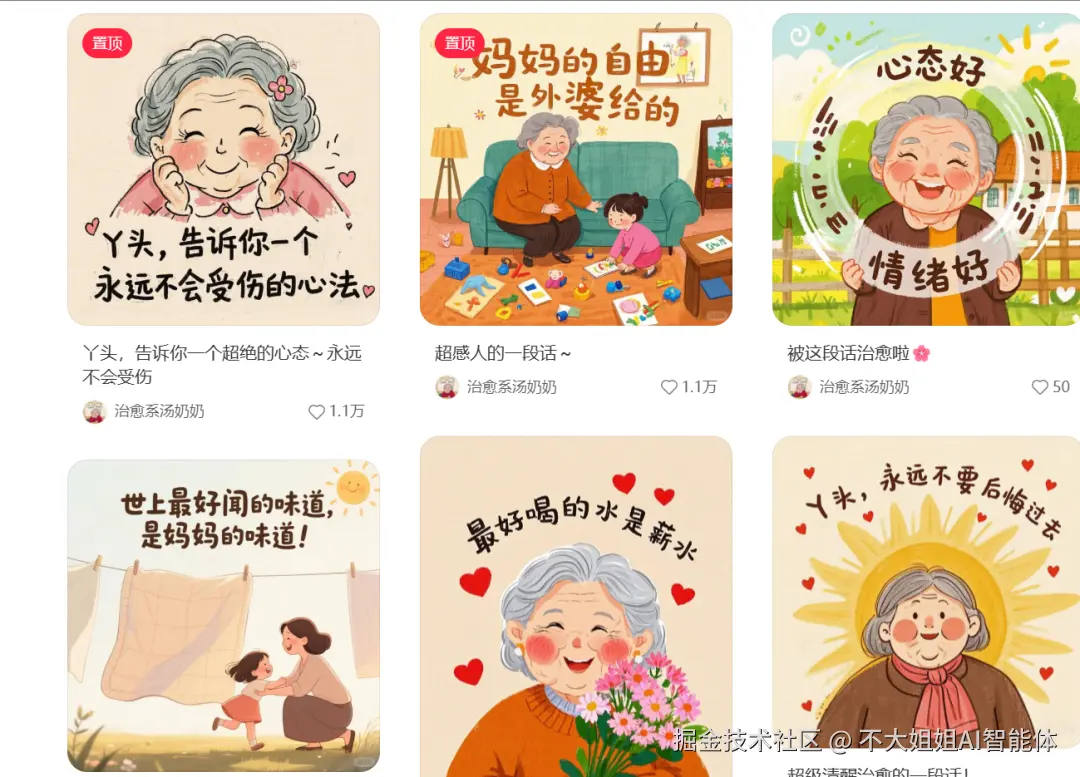The image size is (1080, 777).
Task: Like the post '丫头,告诉你一个超绝的心态'
Action: 317,411
